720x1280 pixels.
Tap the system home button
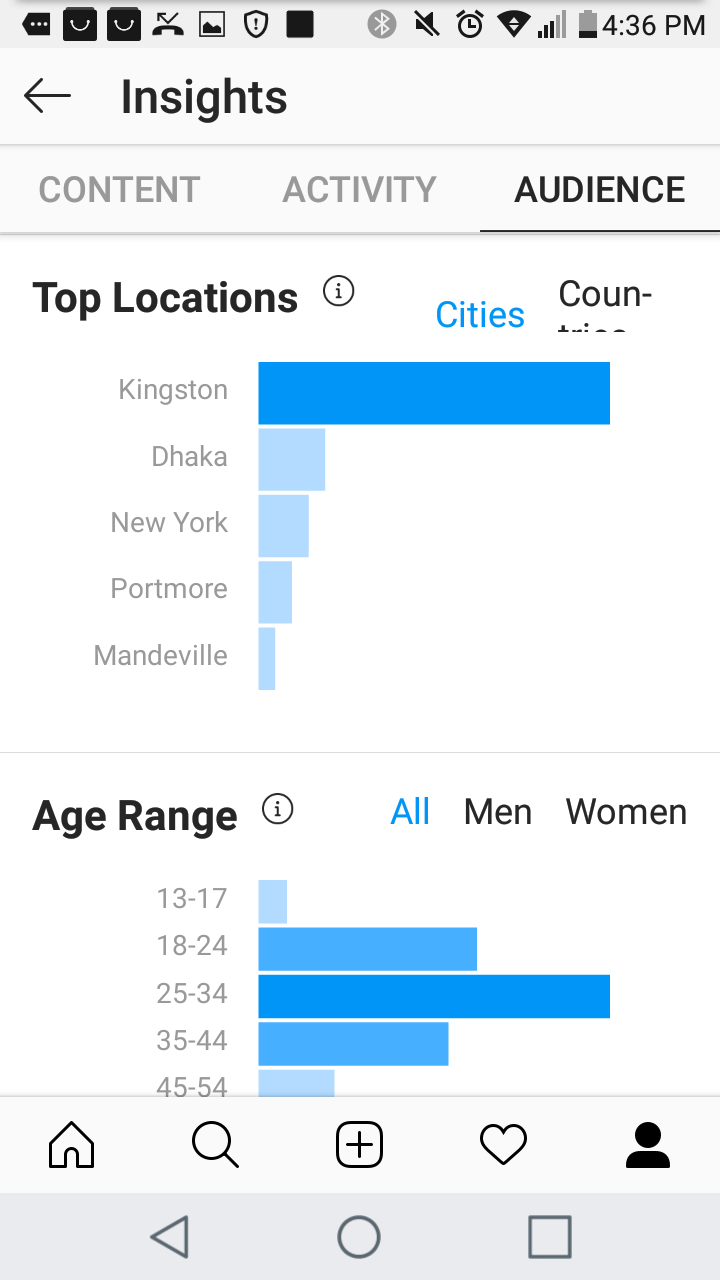(359, 1237)
